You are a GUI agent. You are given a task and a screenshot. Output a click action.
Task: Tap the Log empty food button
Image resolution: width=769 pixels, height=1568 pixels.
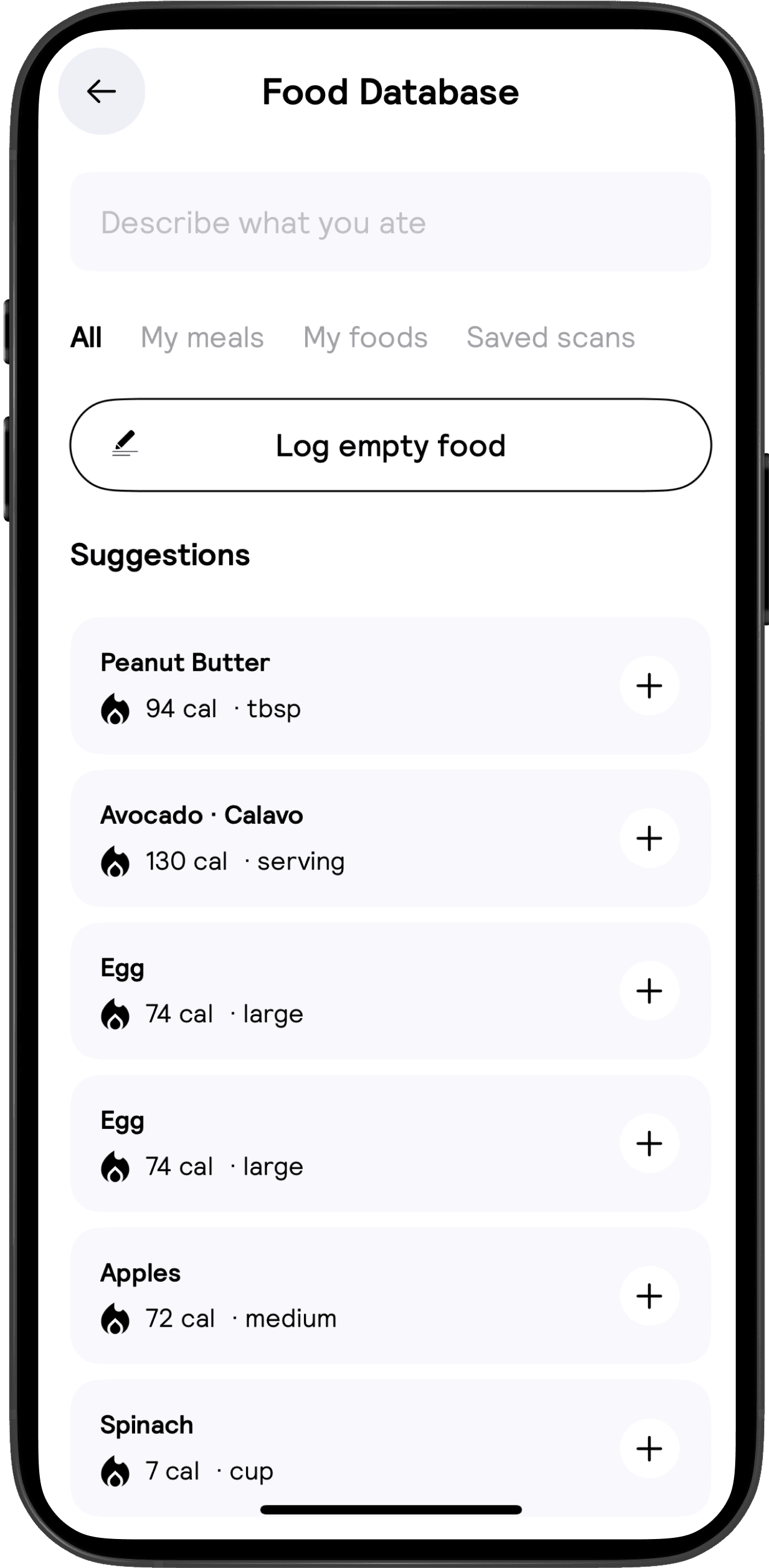(390, 445)
